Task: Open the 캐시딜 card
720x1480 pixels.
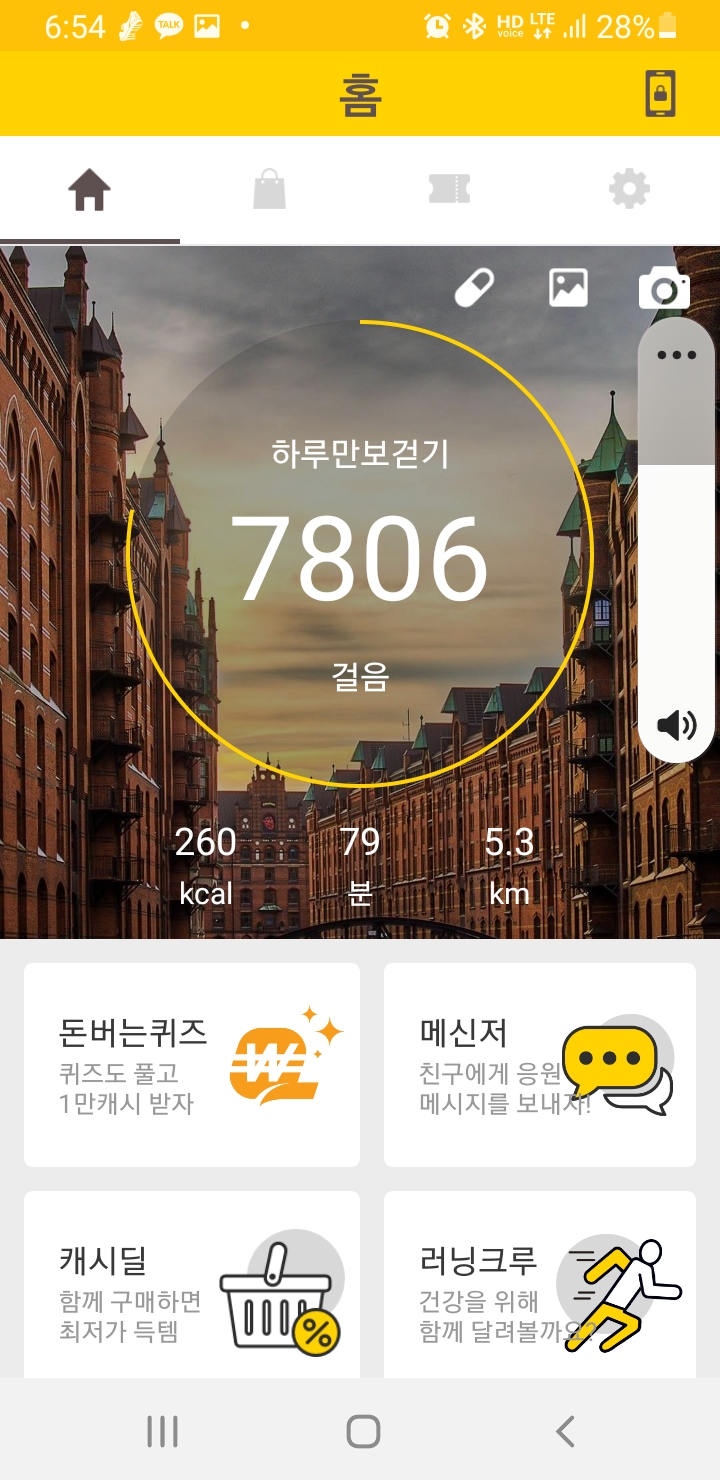Action: click(191, 1290)
